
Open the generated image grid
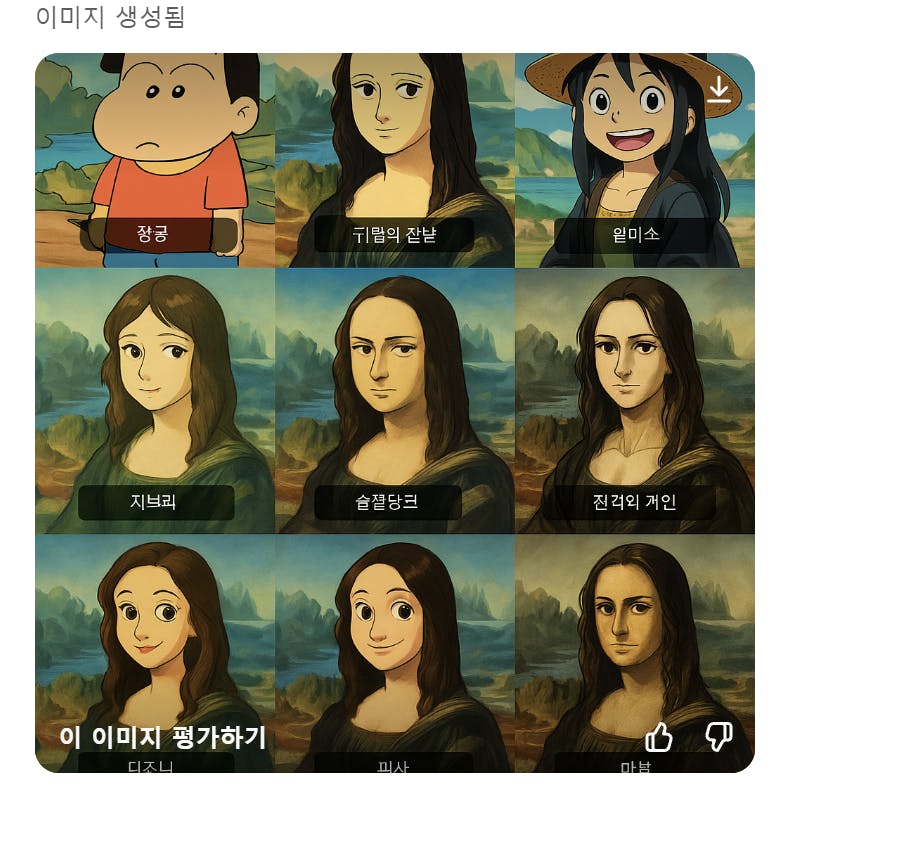tap(394, 400)
